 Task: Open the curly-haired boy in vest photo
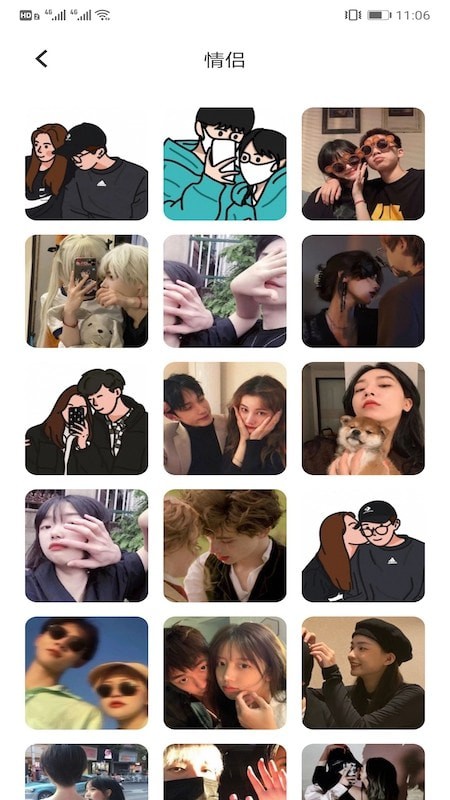click(x=225, y=545)
